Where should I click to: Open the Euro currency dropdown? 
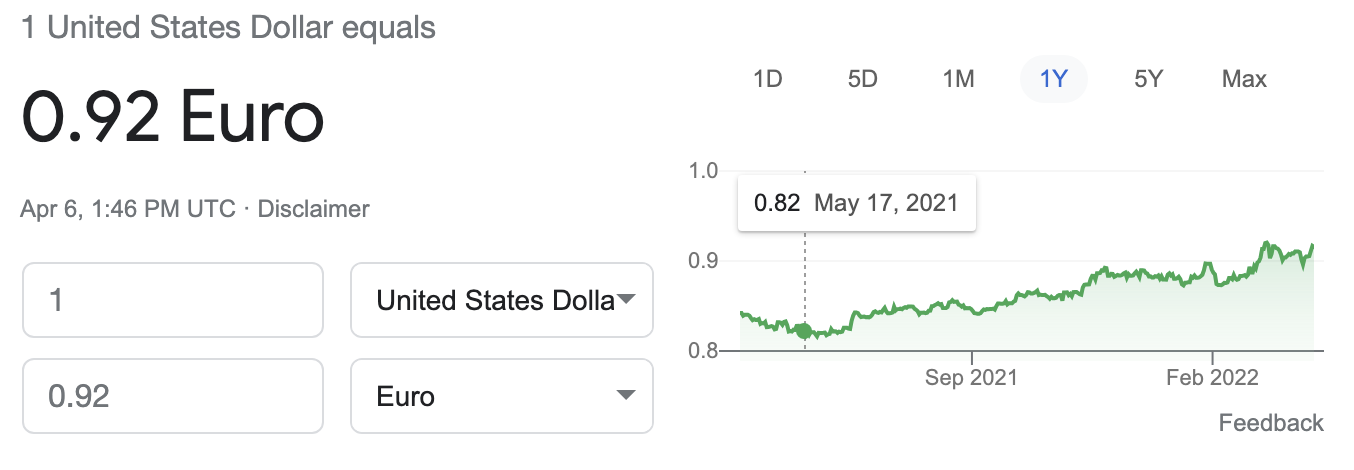point(502,396)
